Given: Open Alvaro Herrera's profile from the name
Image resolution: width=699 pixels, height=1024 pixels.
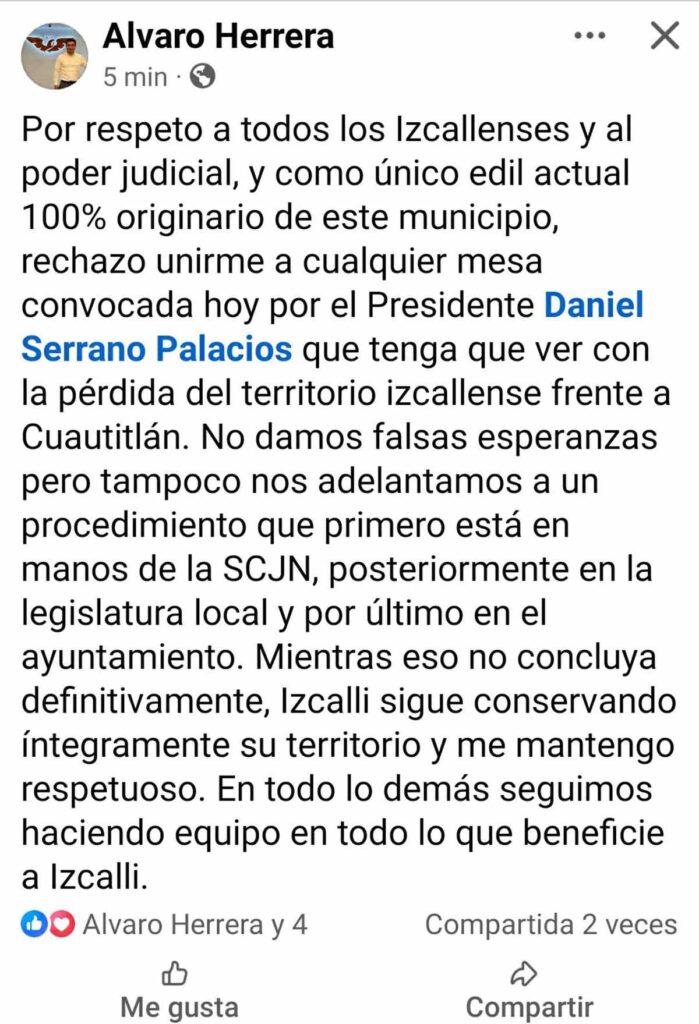Looking at the screenshot, I should pos(218,37).
